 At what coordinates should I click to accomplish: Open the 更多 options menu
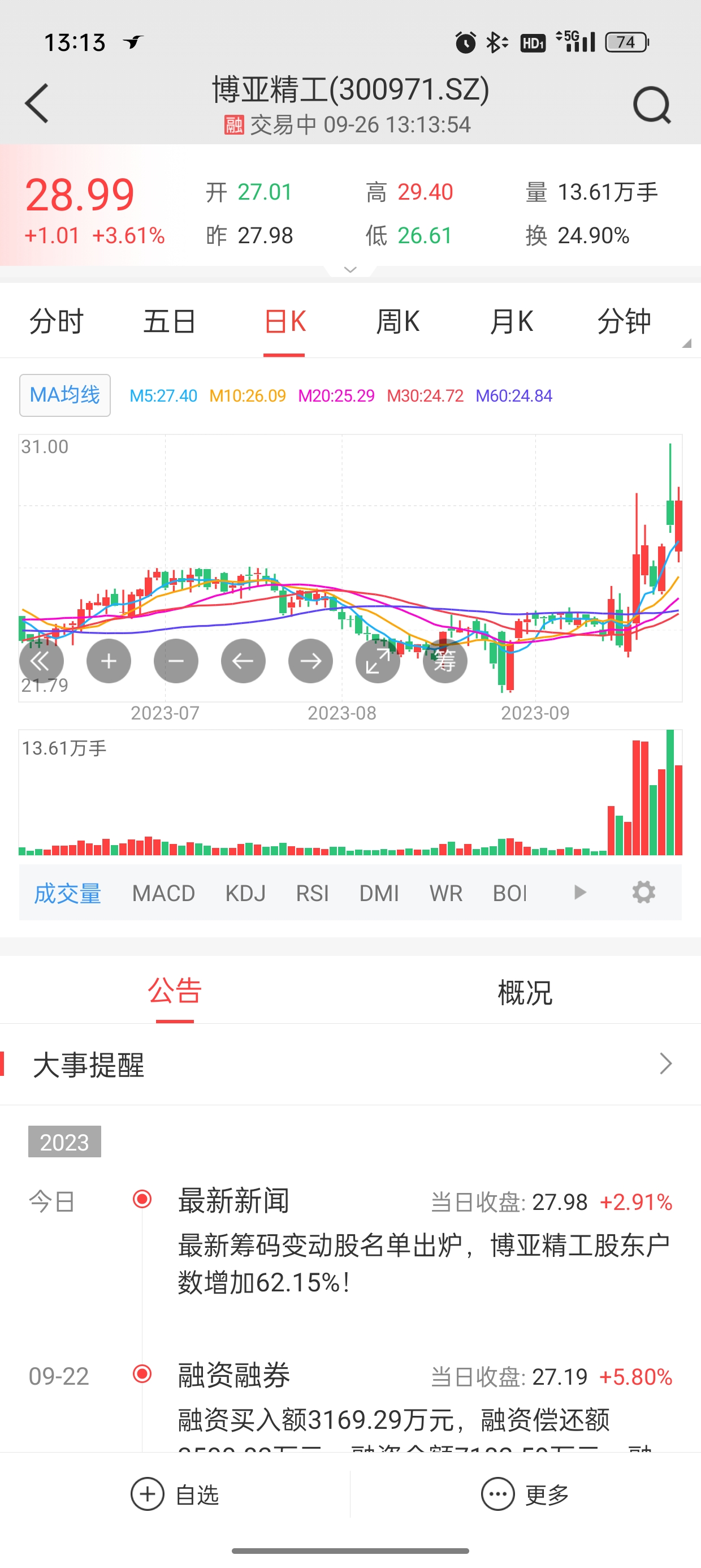[527, 1493]
